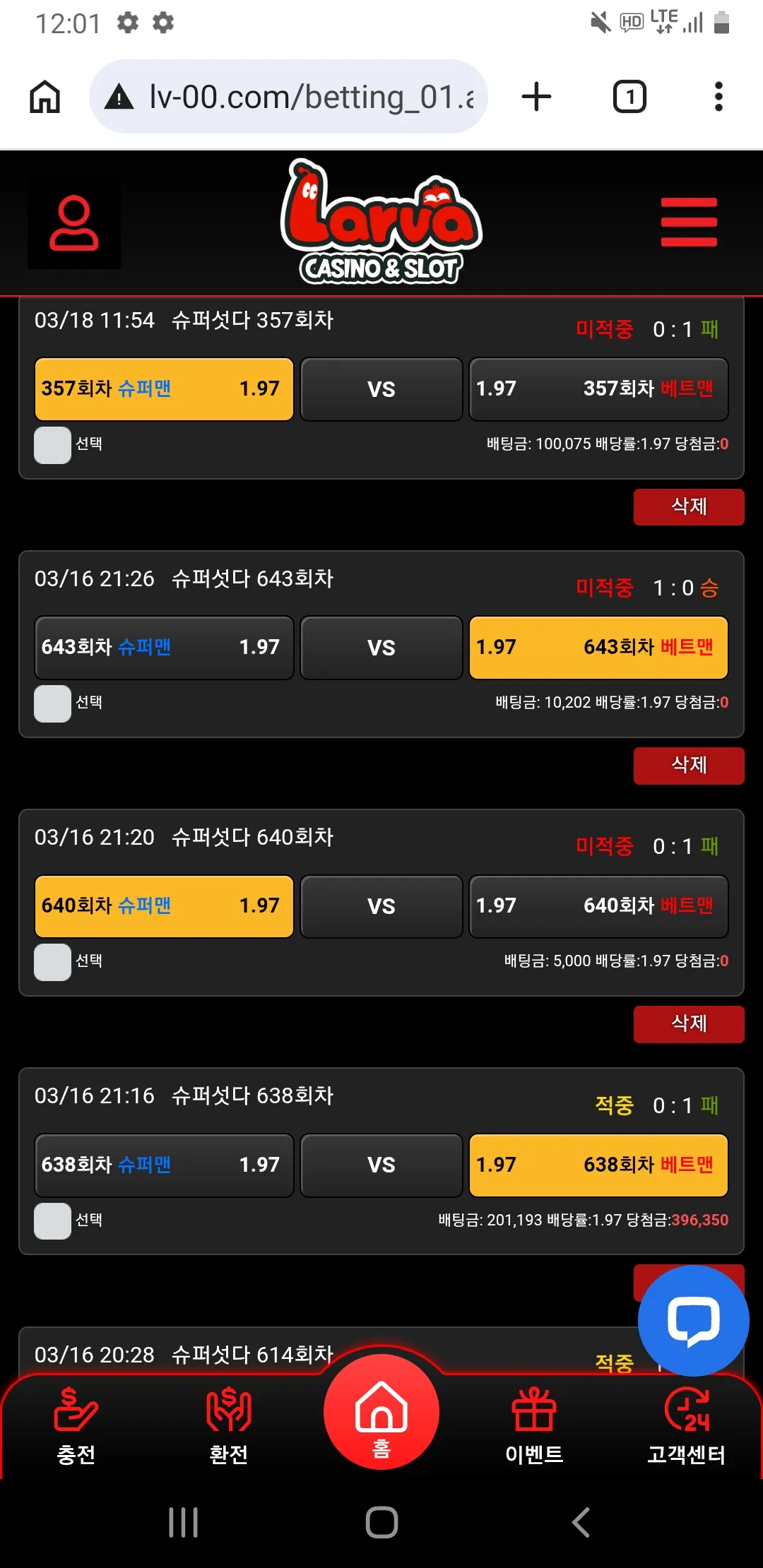Open the live chat bubble

[693, 1321]
